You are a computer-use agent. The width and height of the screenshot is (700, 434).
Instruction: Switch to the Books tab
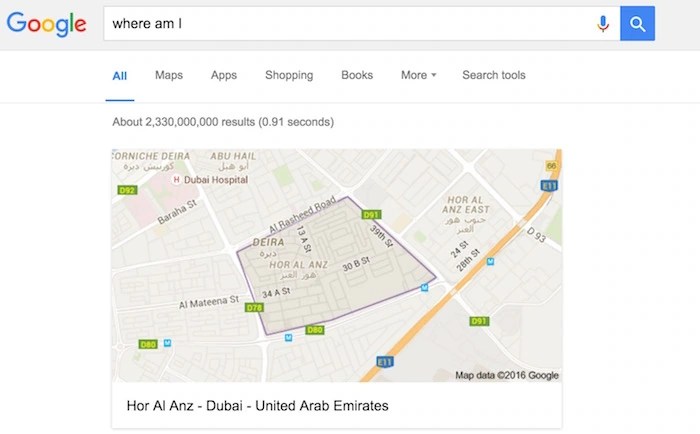click(357, 75)
